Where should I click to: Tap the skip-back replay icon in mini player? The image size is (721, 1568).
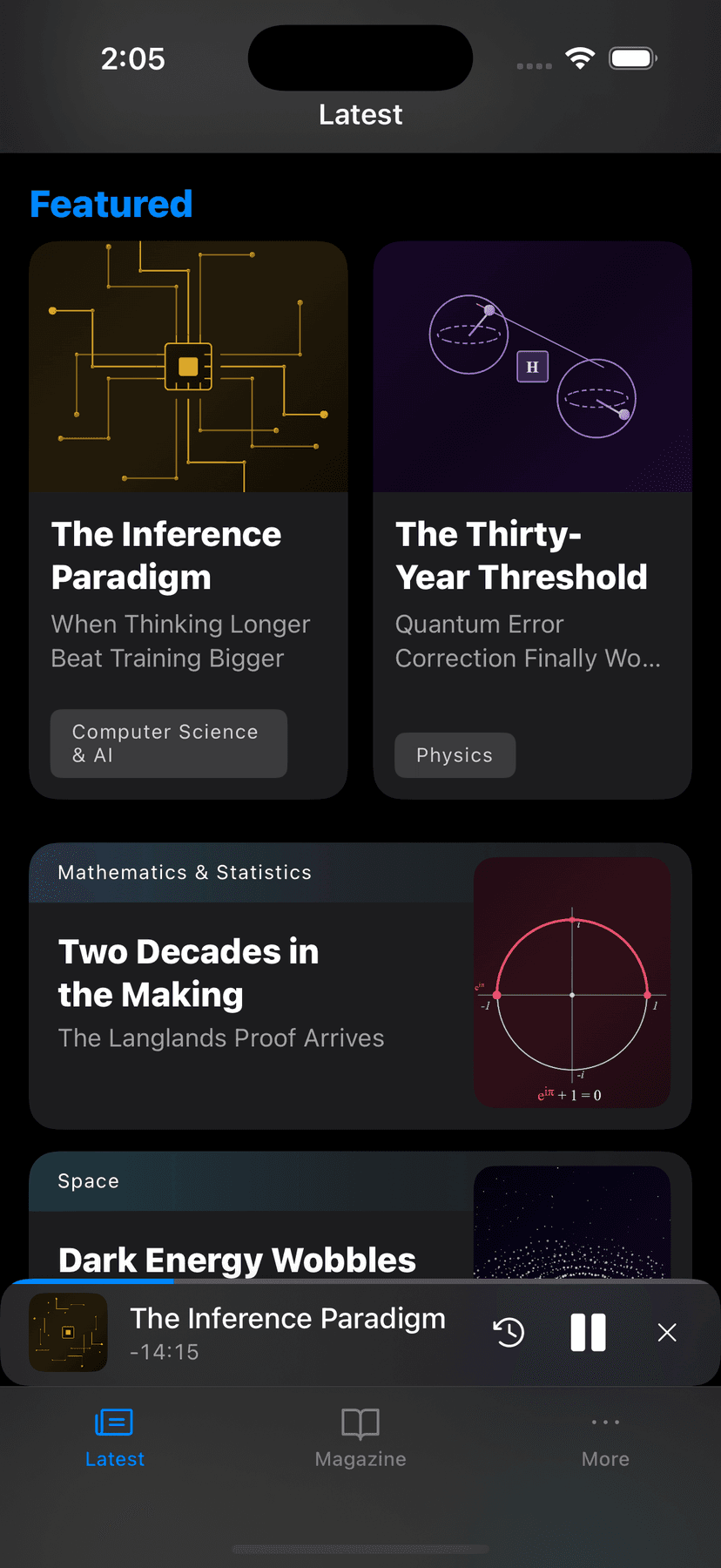click(509, 1332)
